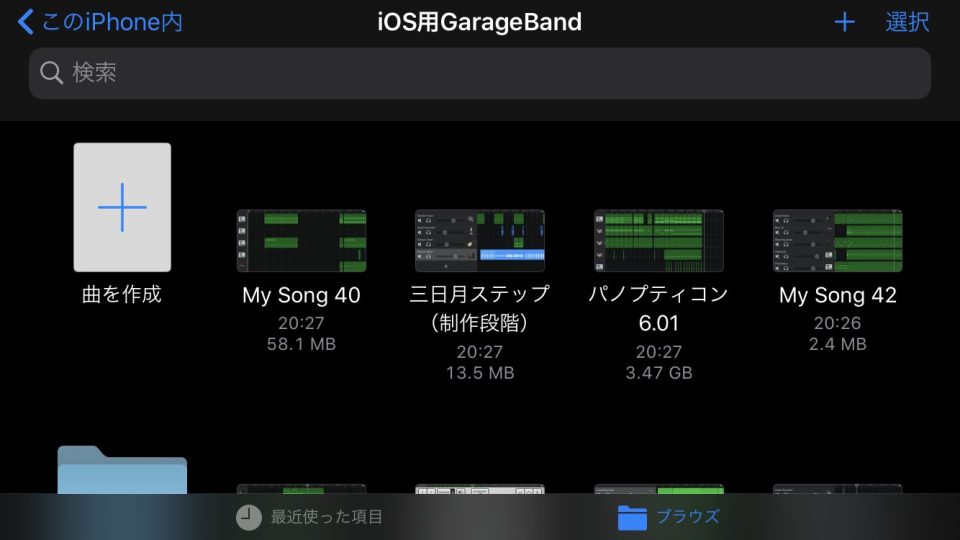
Task: Tap the 検索 search field
Action: 480,73
